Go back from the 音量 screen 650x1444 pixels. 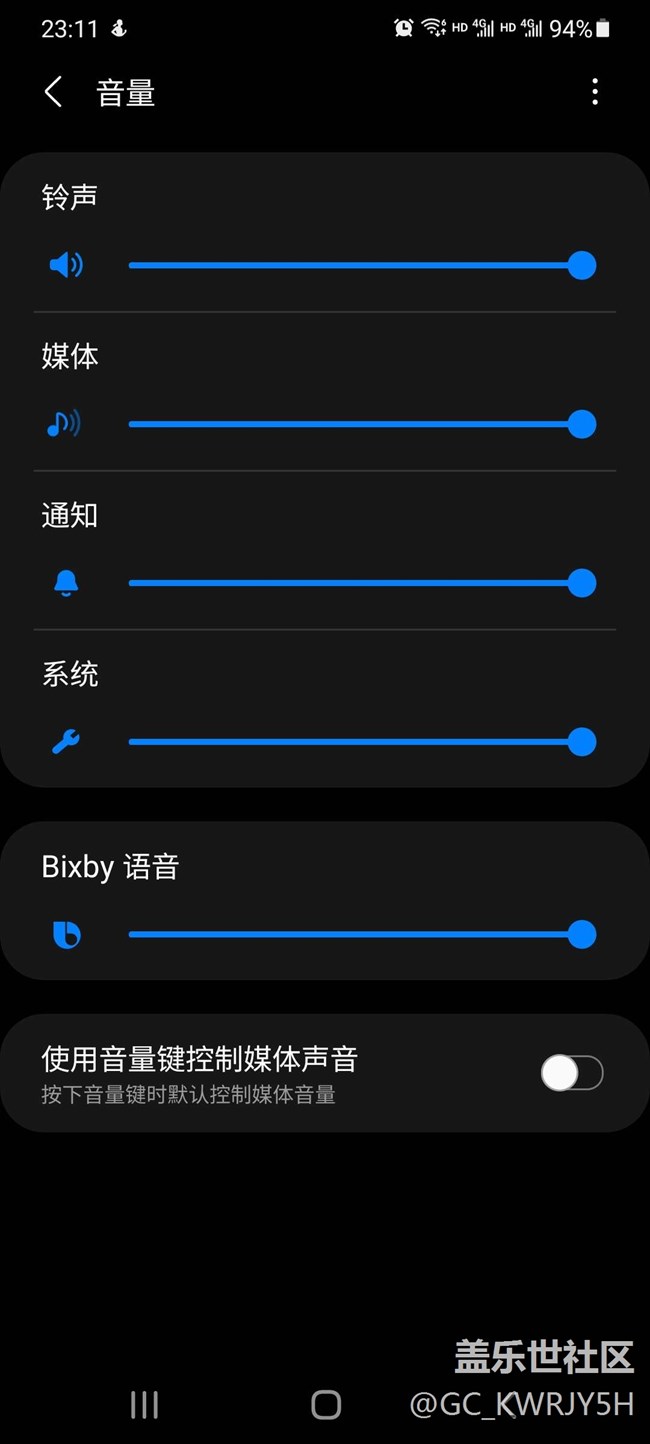[x=54, y=93]
